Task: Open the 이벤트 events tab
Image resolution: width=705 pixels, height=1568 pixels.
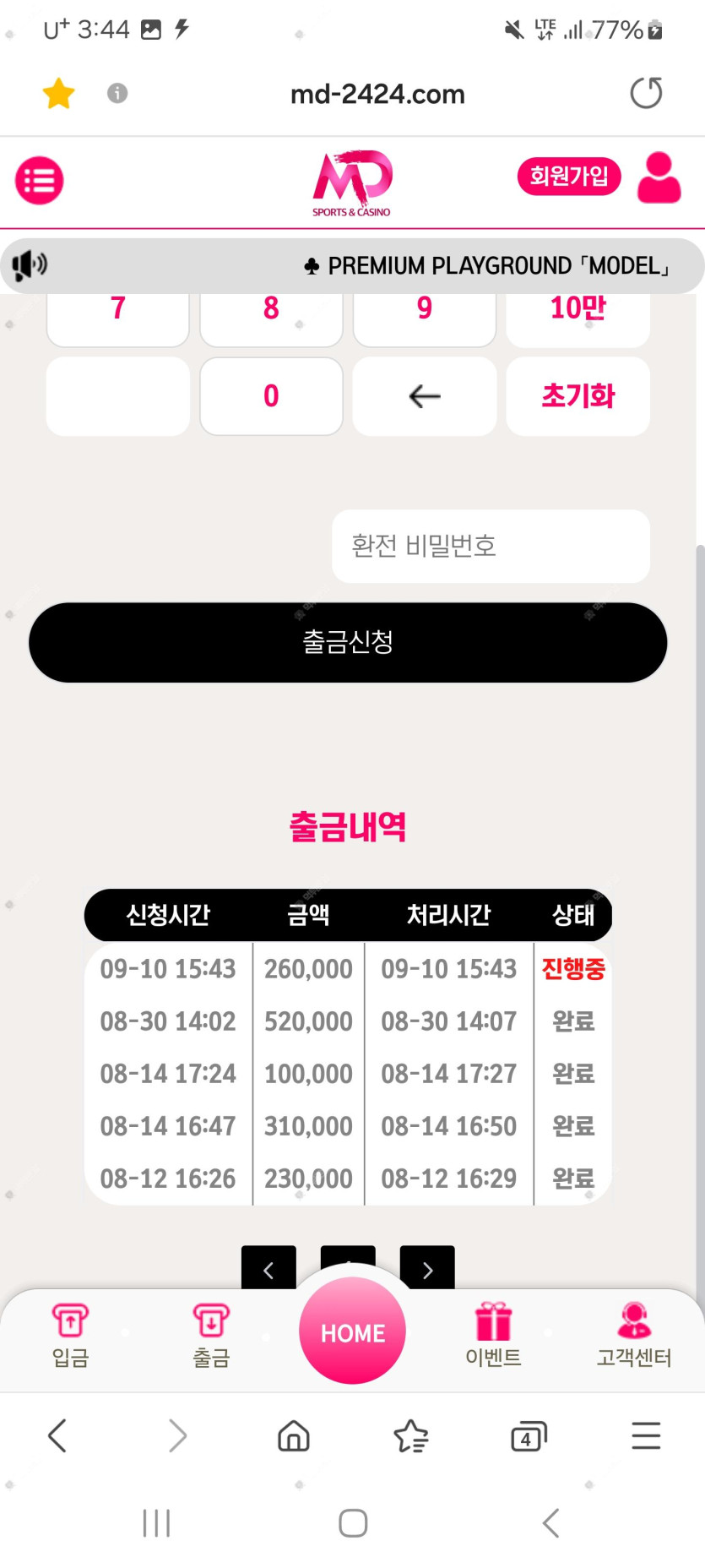Action: point(493,1334)
